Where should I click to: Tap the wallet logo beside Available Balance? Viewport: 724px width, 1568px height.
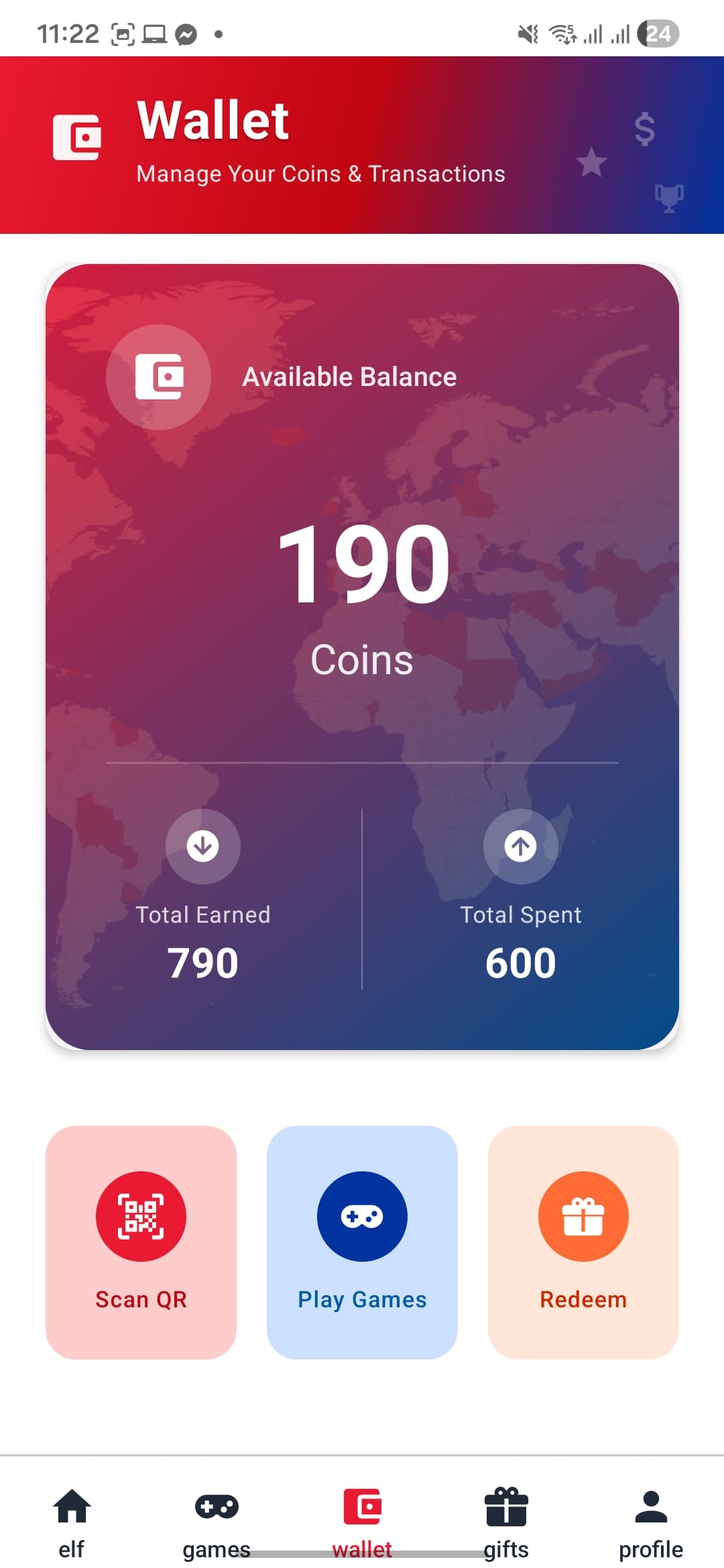(158, 377)
